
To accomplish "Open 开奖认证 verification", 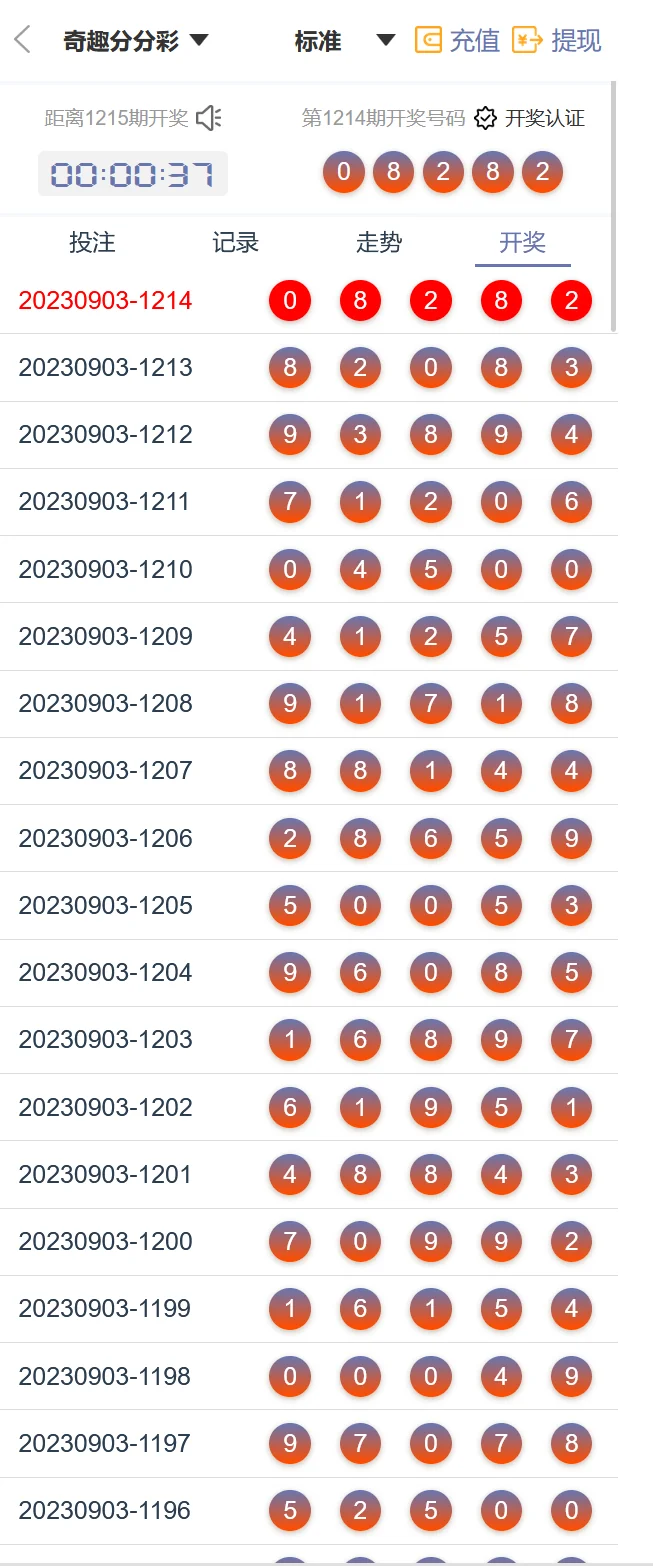I will point(529,118).
